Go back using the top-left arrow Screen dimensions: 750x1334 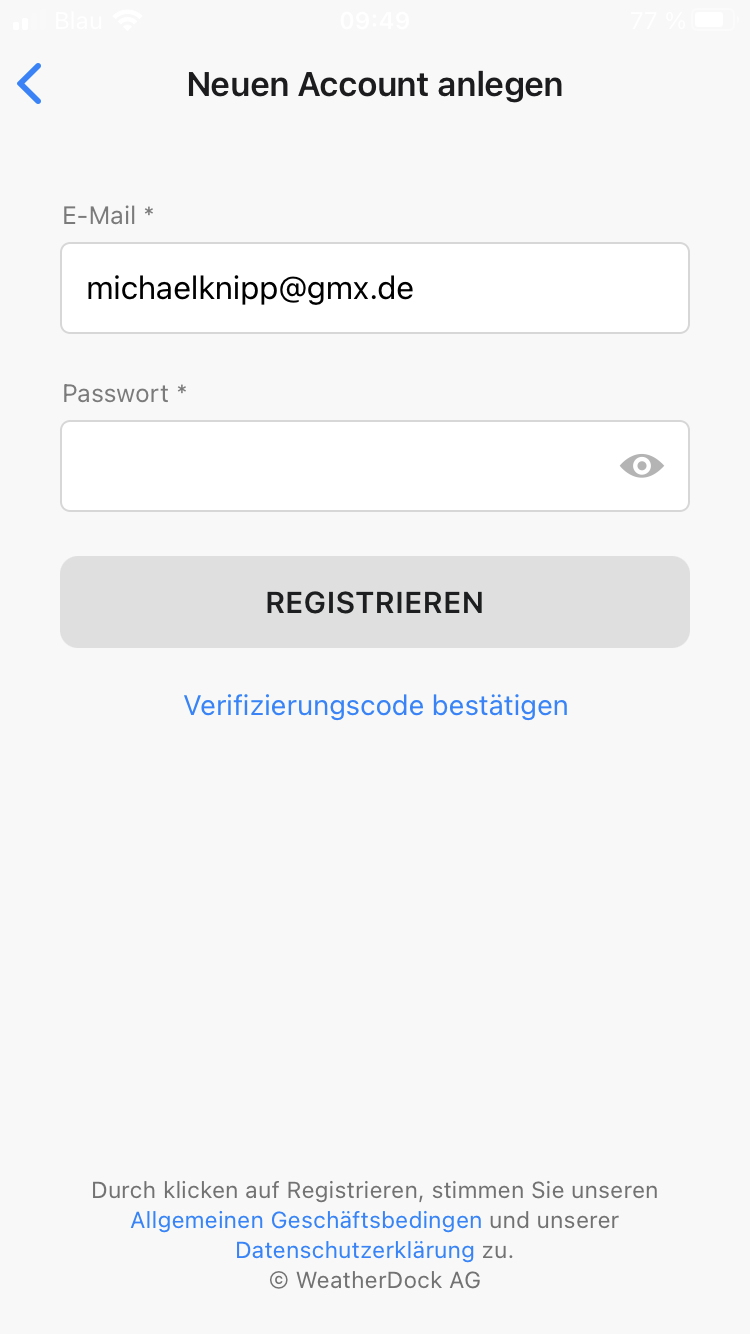tap(30, 84)
